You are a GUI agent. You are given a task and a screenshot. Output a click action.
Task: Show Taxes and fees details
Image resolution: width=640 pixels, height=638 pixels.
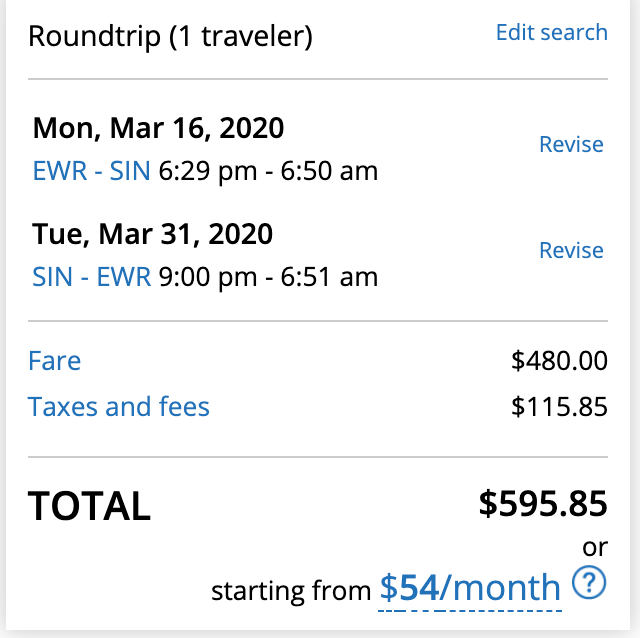pyautogui.click(x=119, y=407)
